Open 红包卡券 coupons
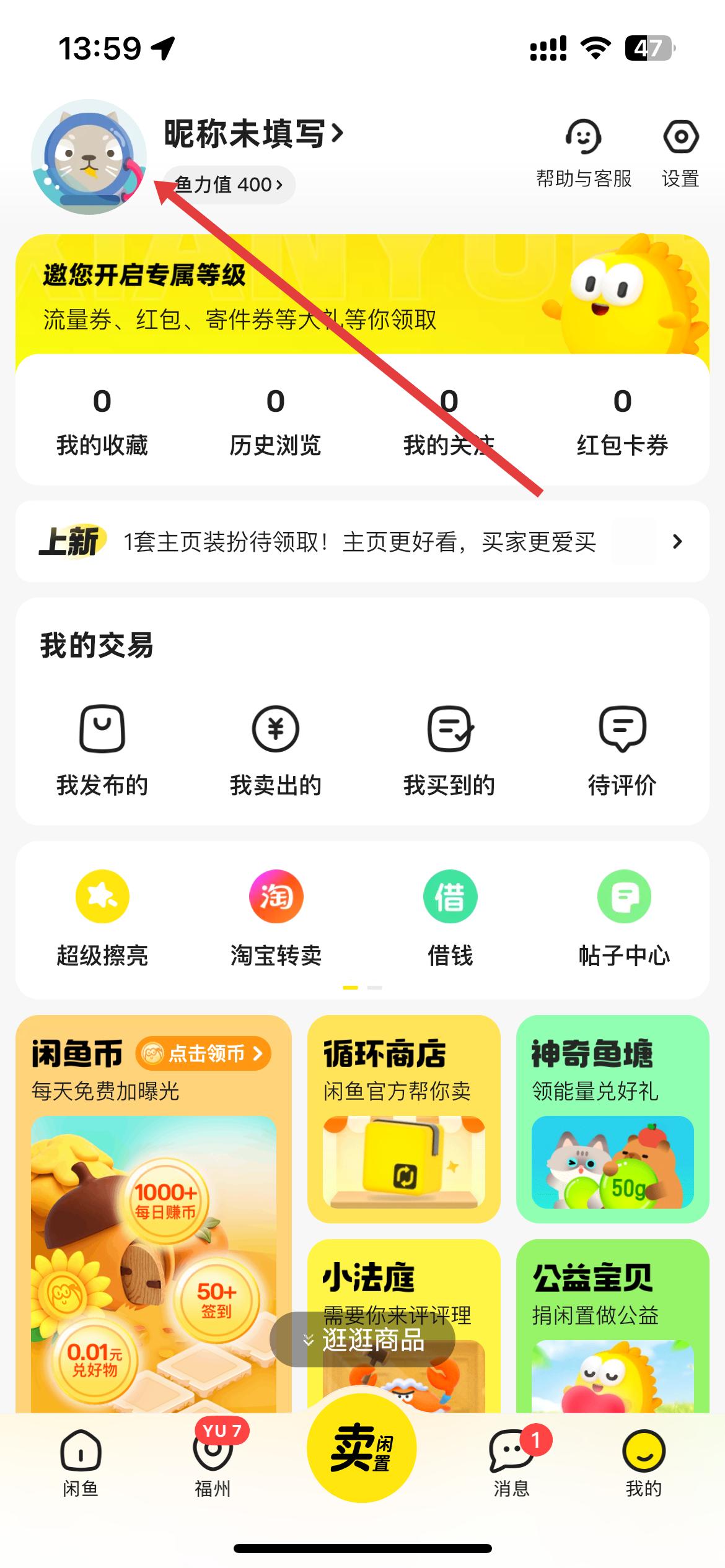725x1568 pixels. [622, 421]
